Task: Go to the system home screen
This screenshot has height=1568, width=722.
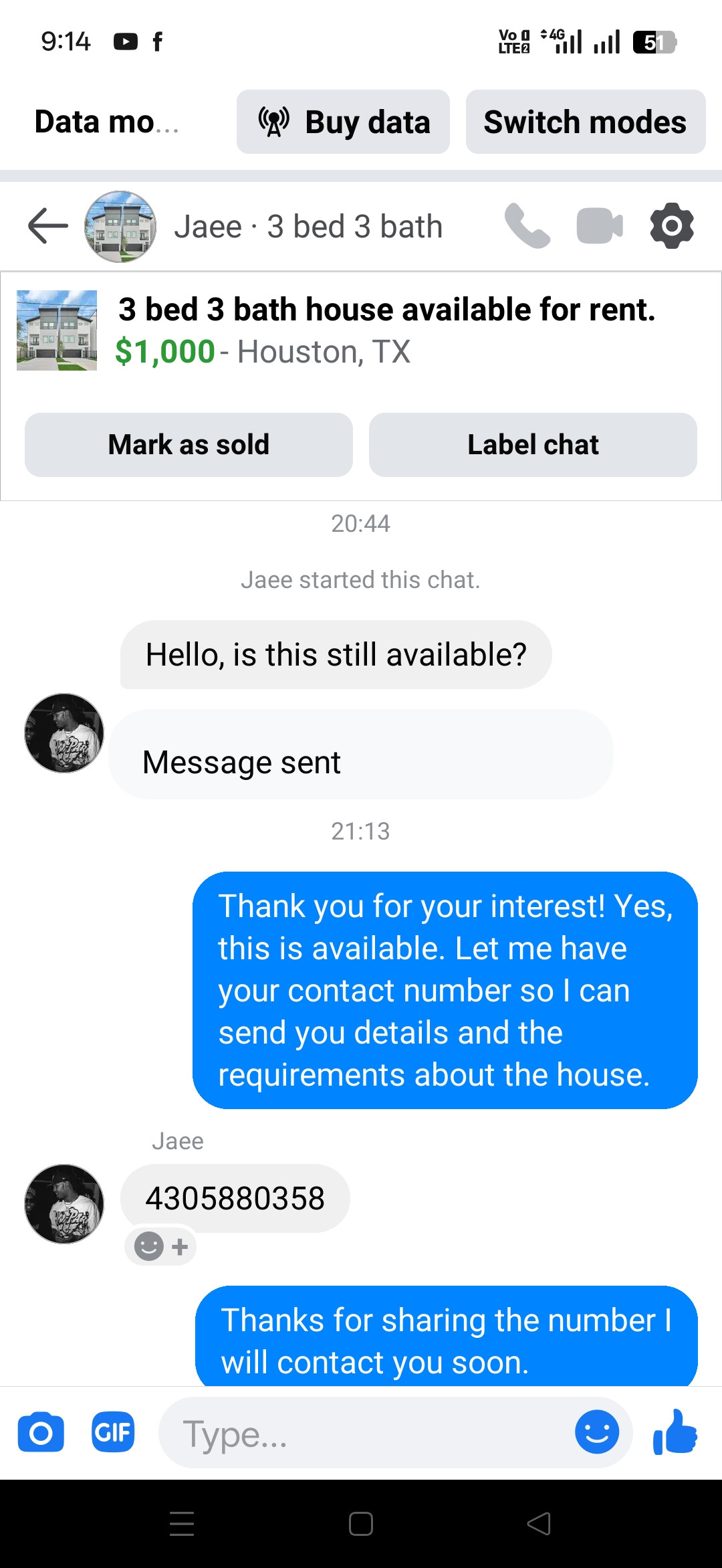Action: coord(361,1524)
